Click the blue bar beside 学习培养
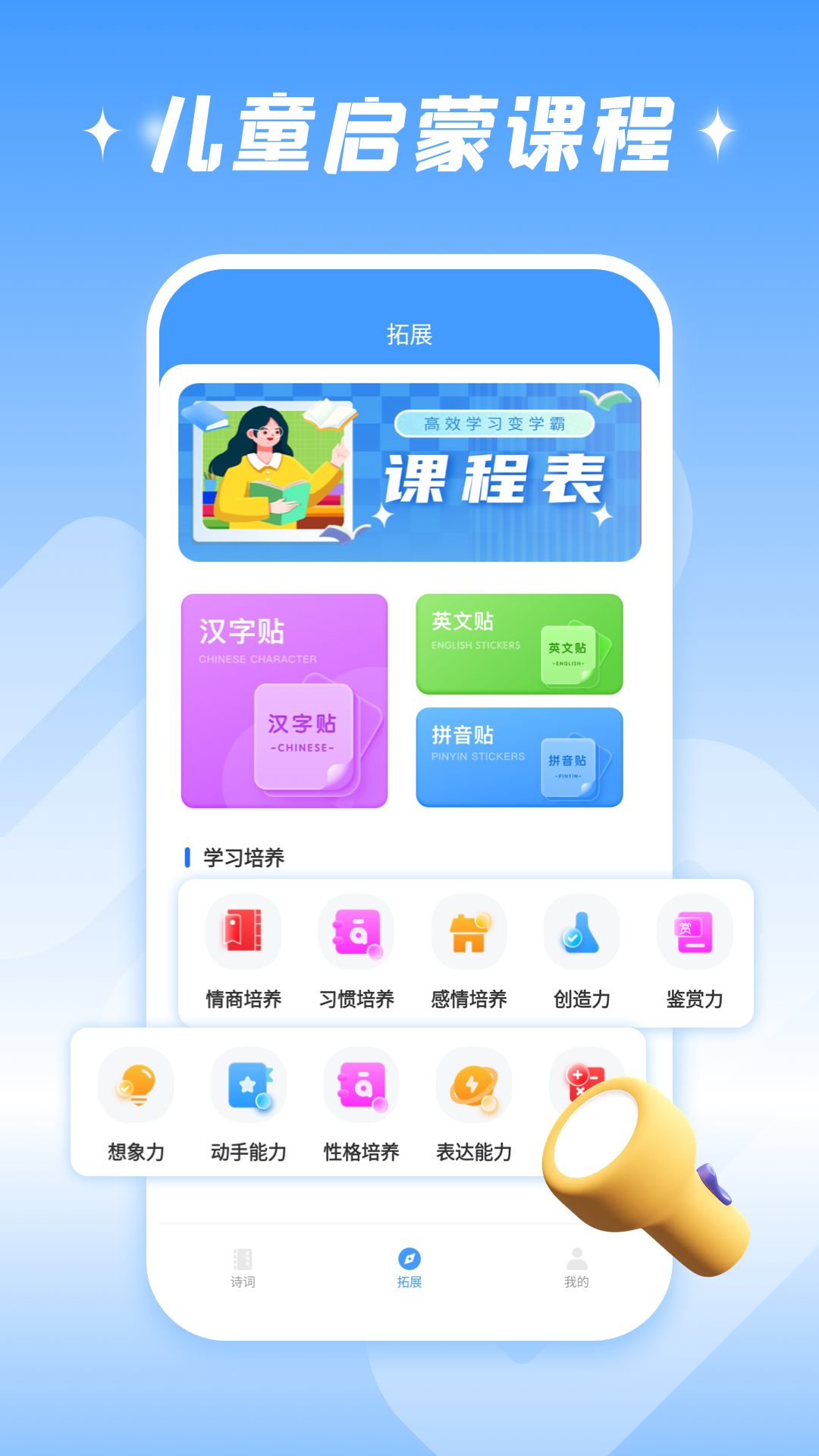 point(187,855)
